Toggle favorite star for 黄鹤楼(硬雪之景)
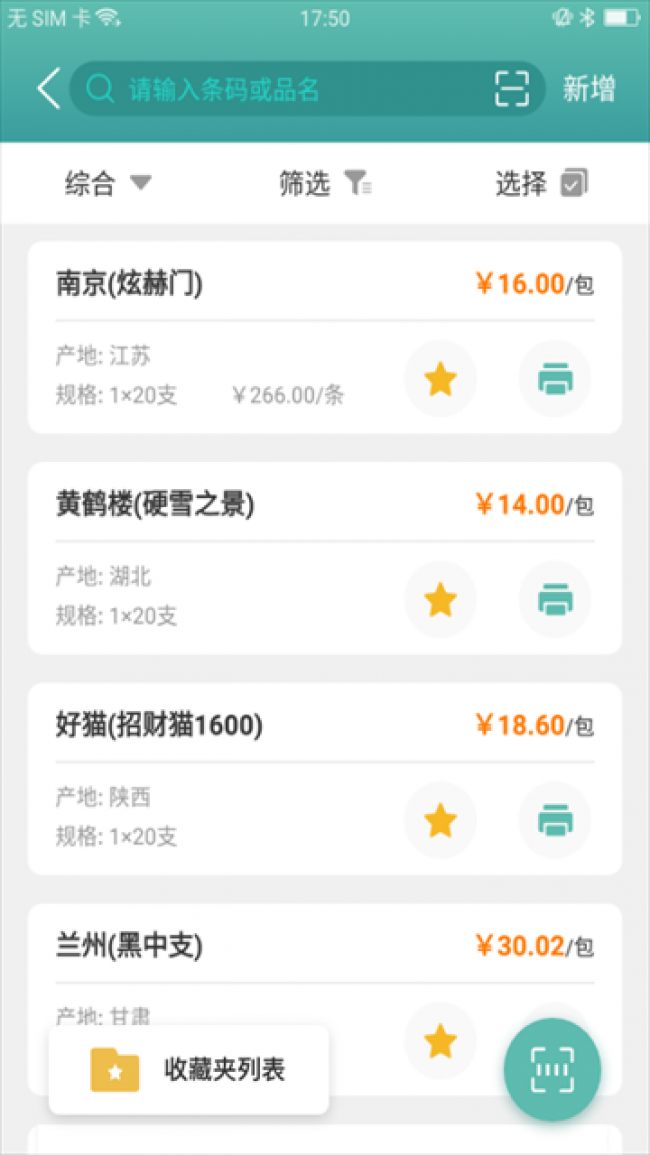 pos(440,600)
